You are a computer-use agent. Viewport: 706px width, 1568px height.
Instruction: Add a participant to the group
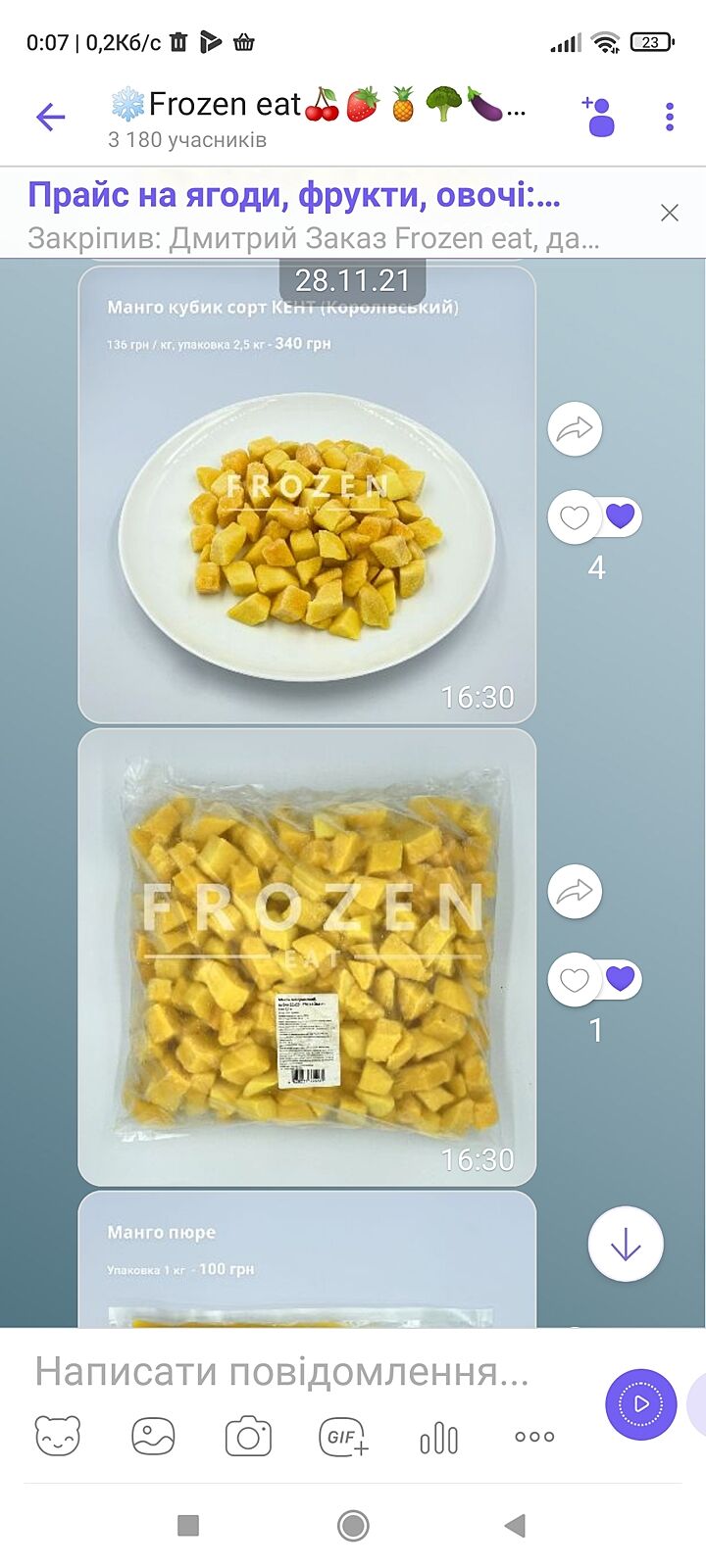coord(597,117)
